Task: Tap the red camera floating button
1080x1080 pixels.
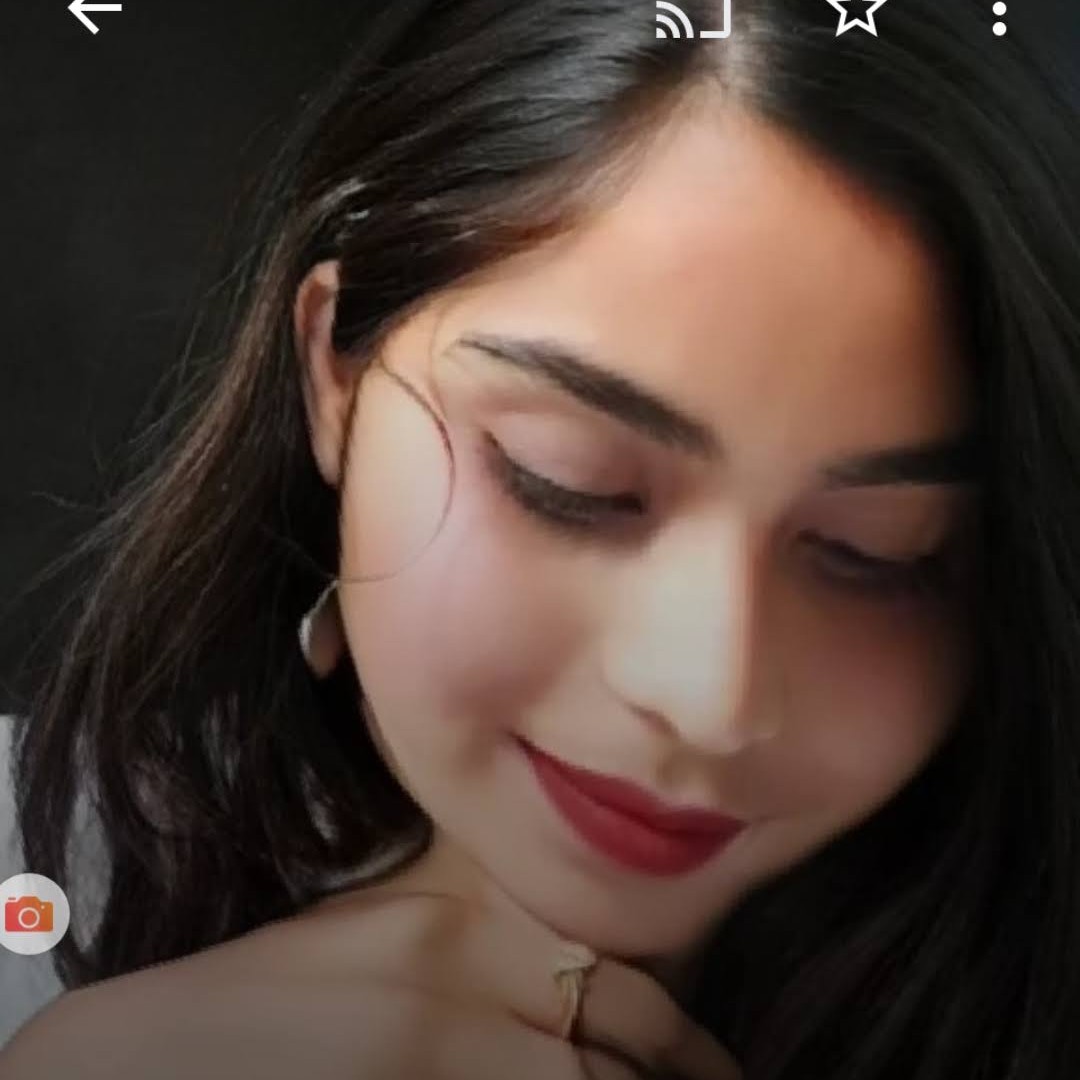Action: tap(30, 914)
